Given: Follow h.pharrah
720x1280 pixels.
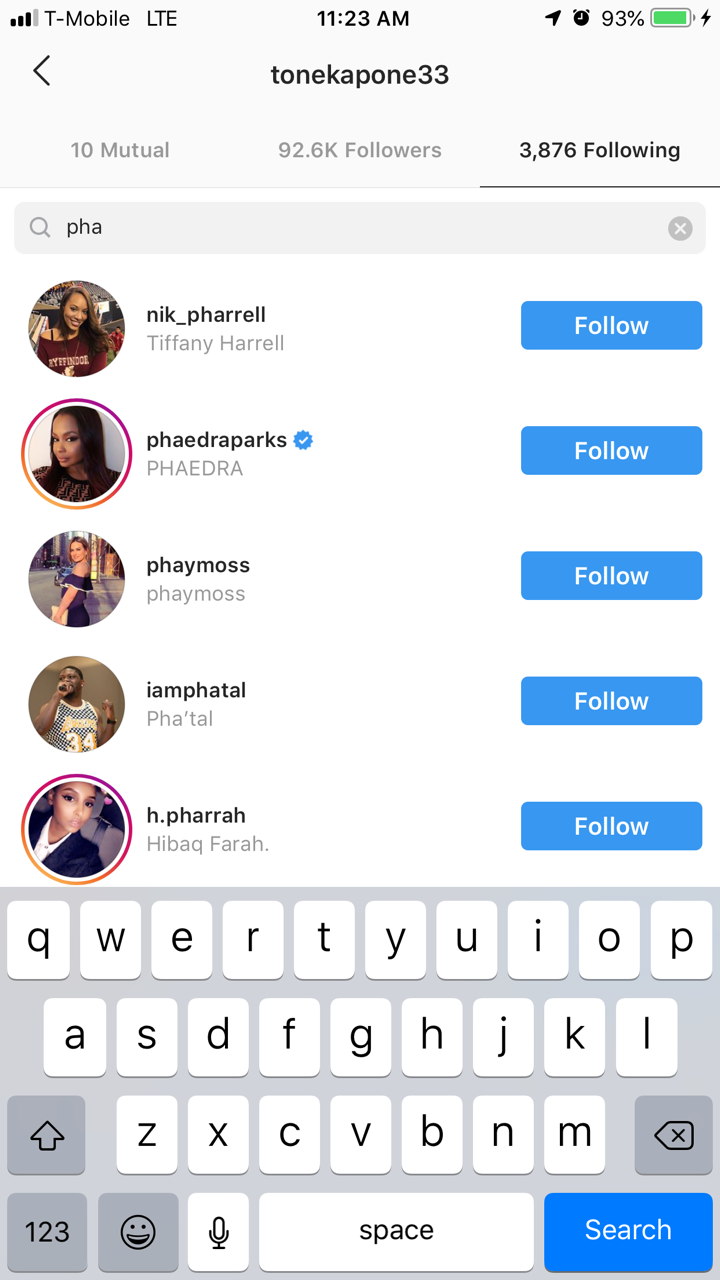Looking at the screenshot, I should coord(611,825).
